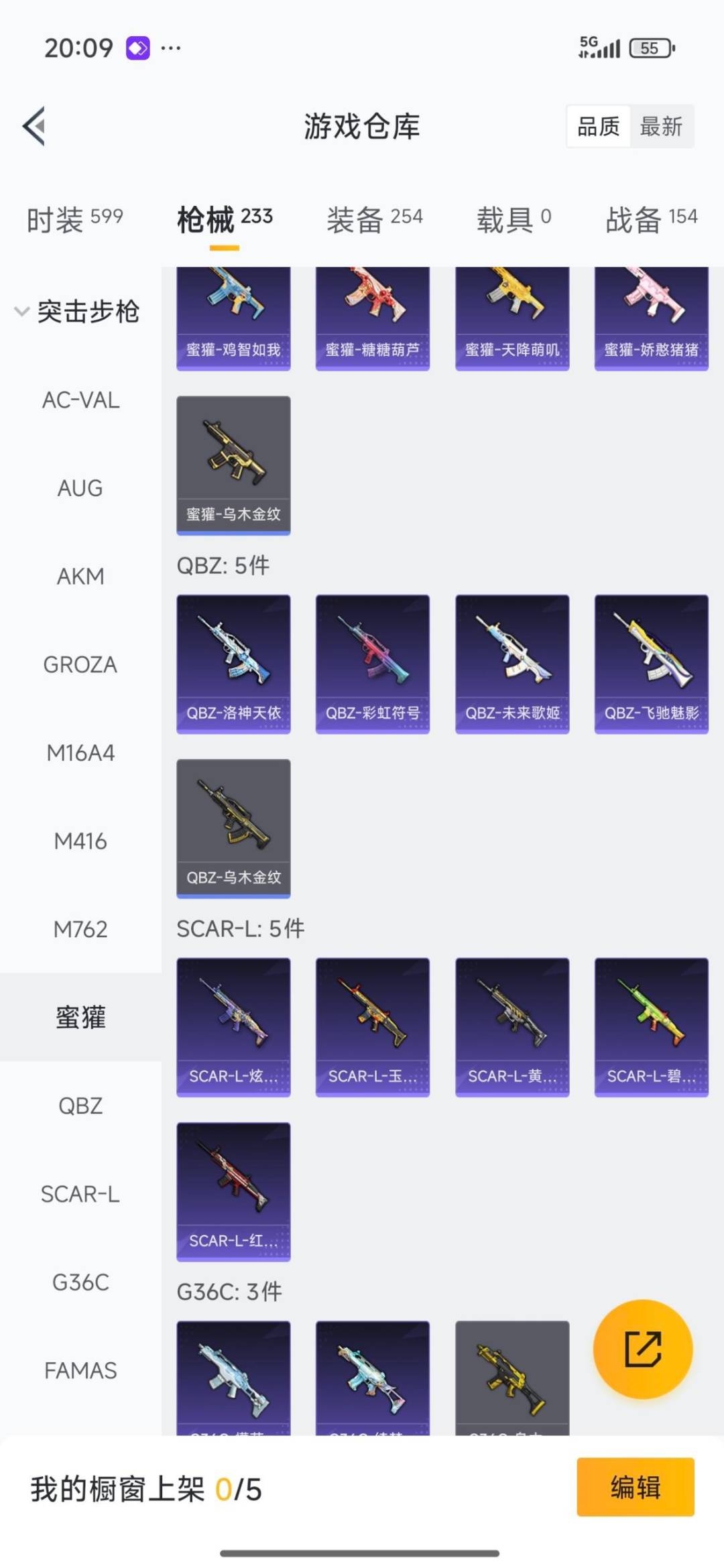Collapse the 突击步枪 category
724x1568 pixels.
[x=77, y=312]
